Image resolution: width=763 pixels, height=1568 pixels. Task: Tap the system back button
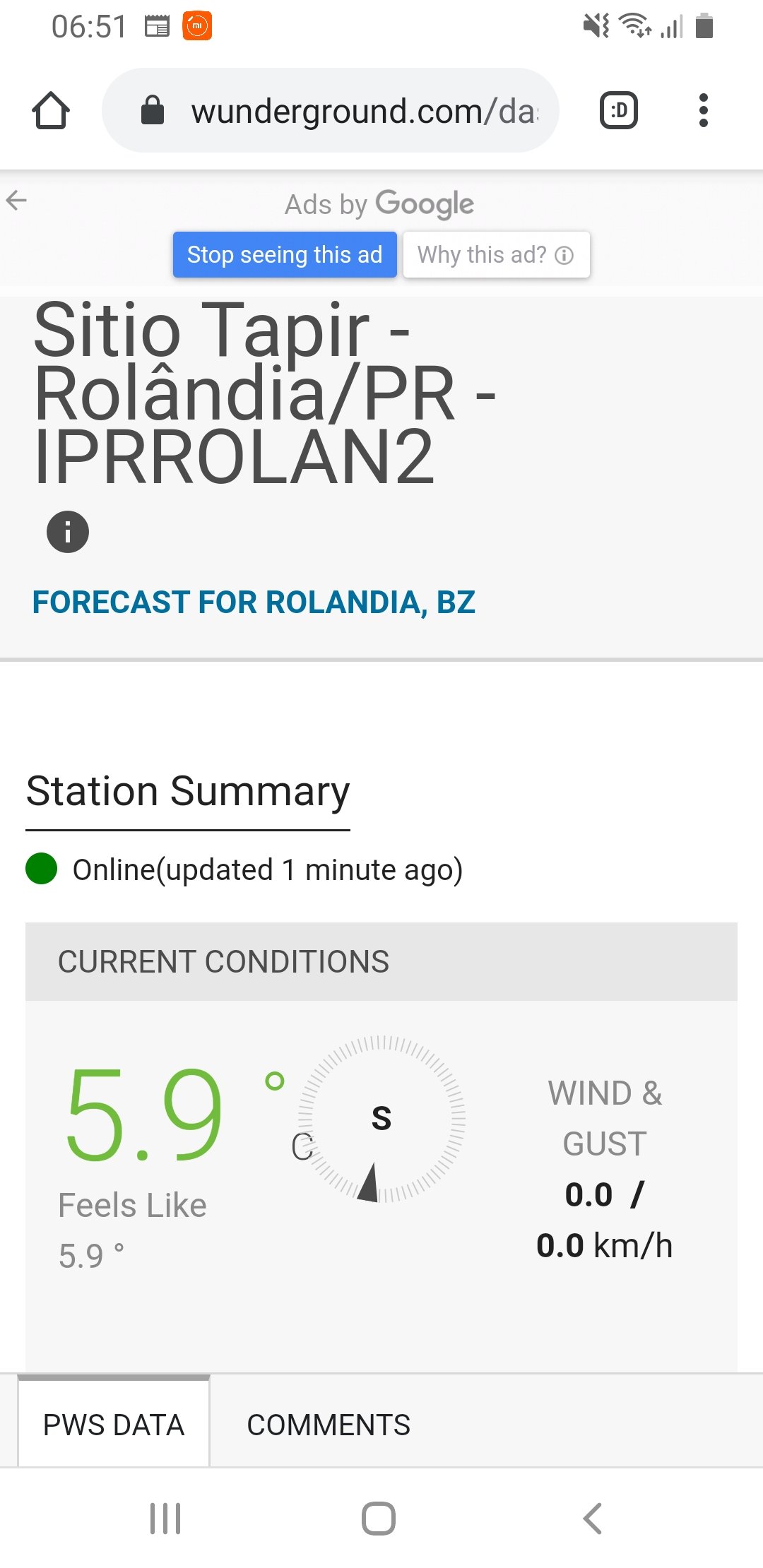tap(592, 1518)
